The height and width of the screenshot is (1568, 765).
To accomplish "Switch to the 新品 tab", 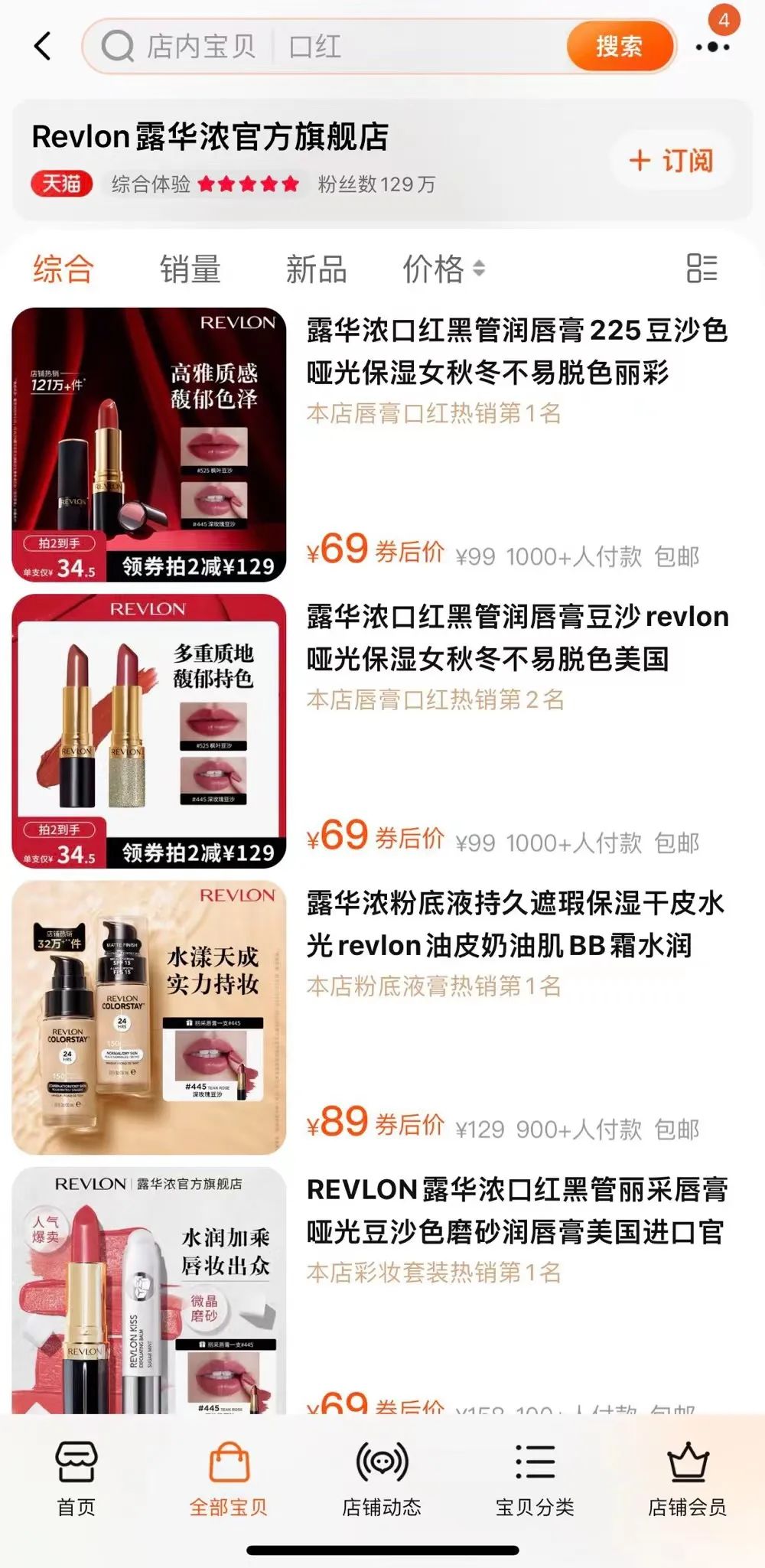I will pos(316,269).
